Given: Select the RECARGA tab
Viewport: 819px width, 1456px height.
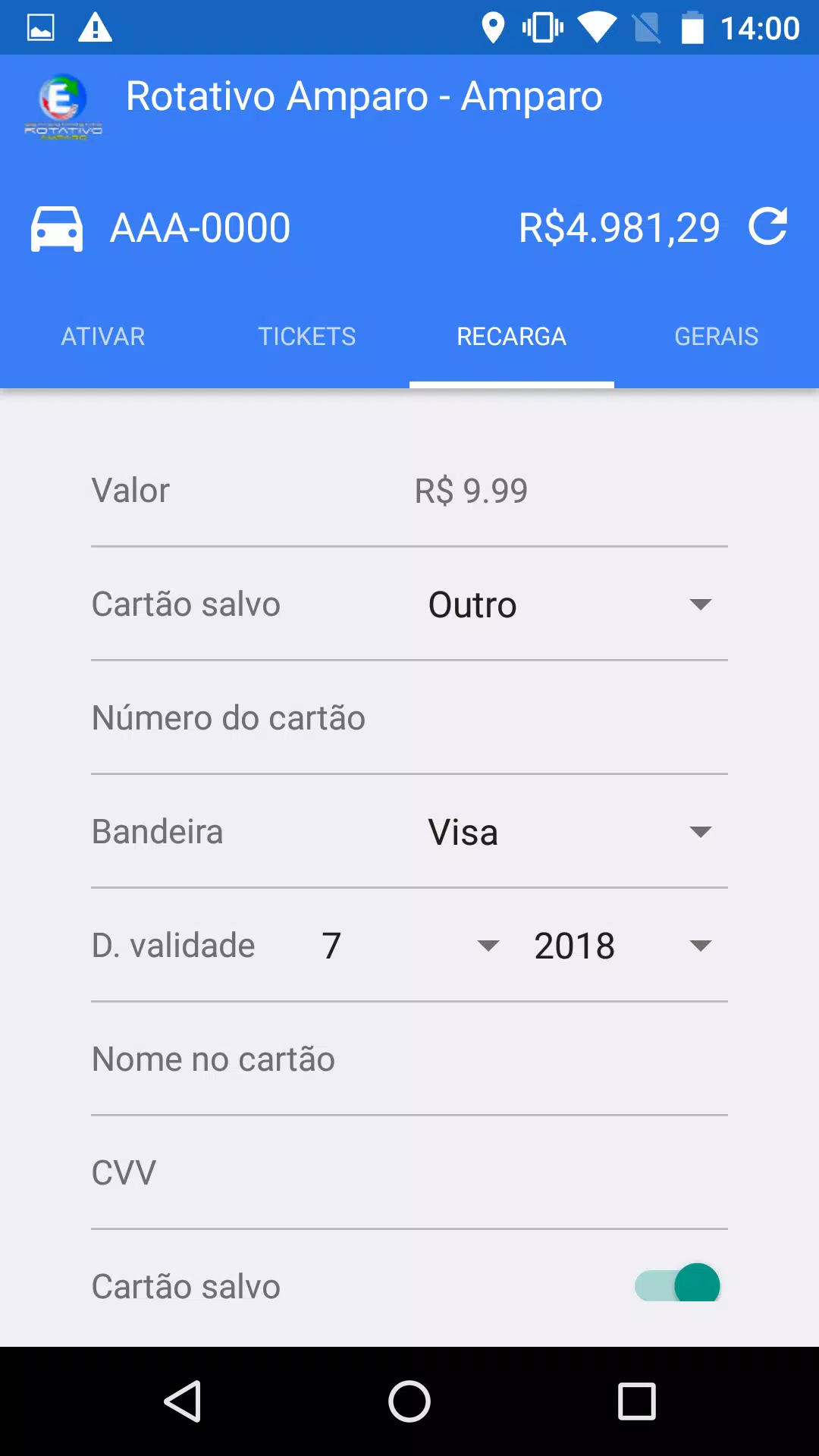Looking at the screenshot, I should (x=512, y=336).
